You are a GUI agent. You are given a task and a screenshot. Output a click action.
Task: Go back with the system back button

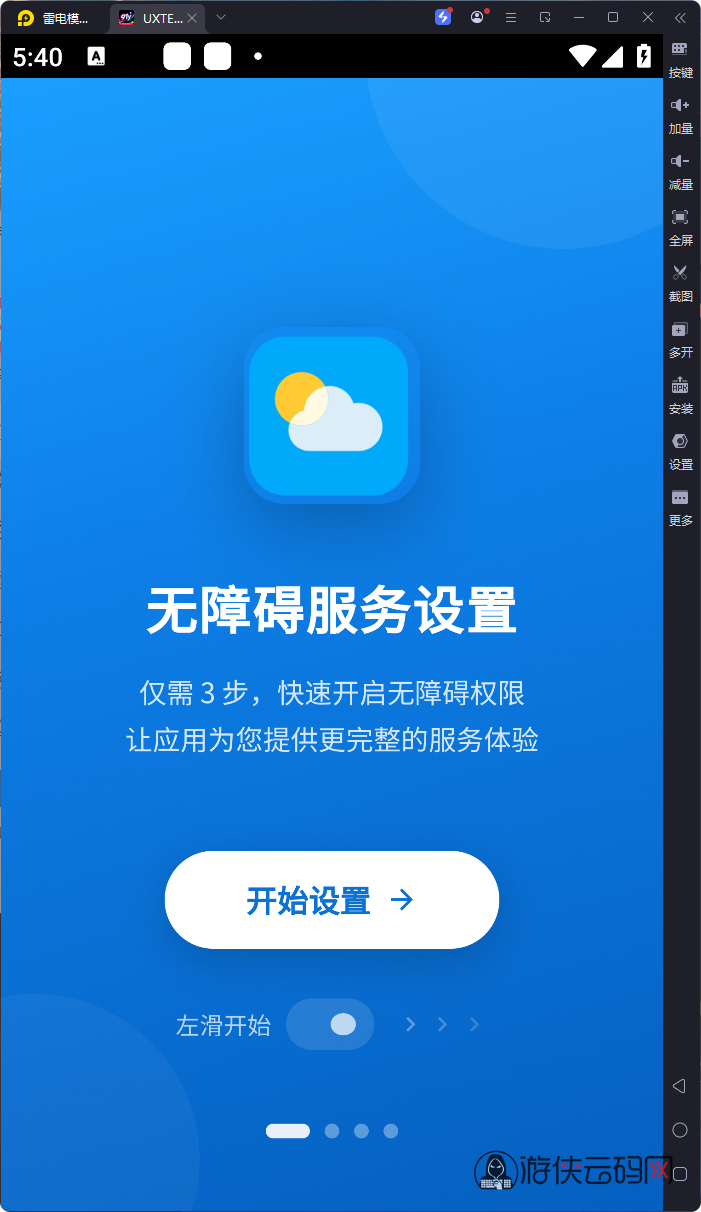pos(679,1086)
